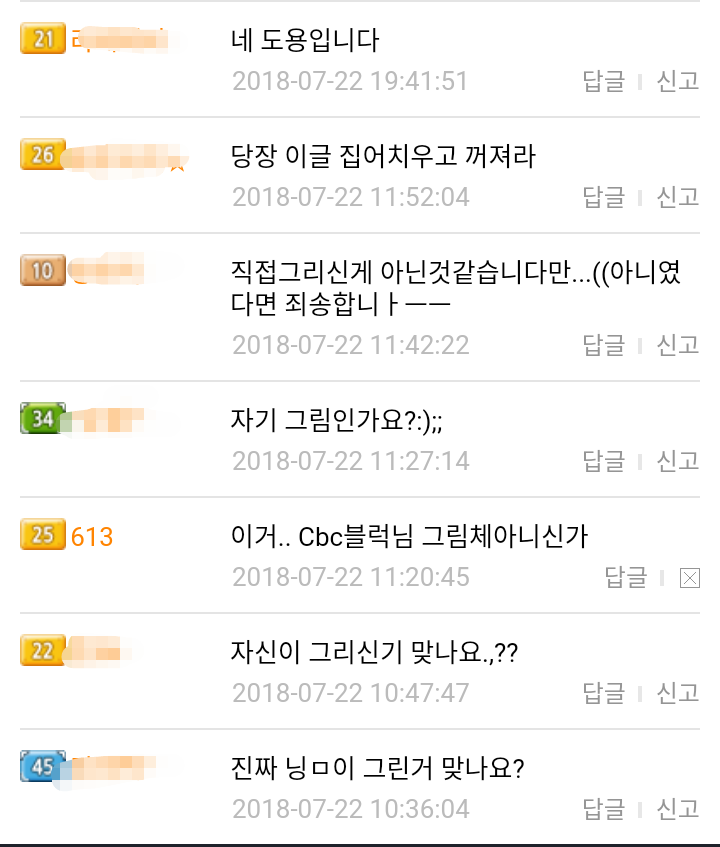Reply to the comment '네 도용입니다'

click(603, 81)
